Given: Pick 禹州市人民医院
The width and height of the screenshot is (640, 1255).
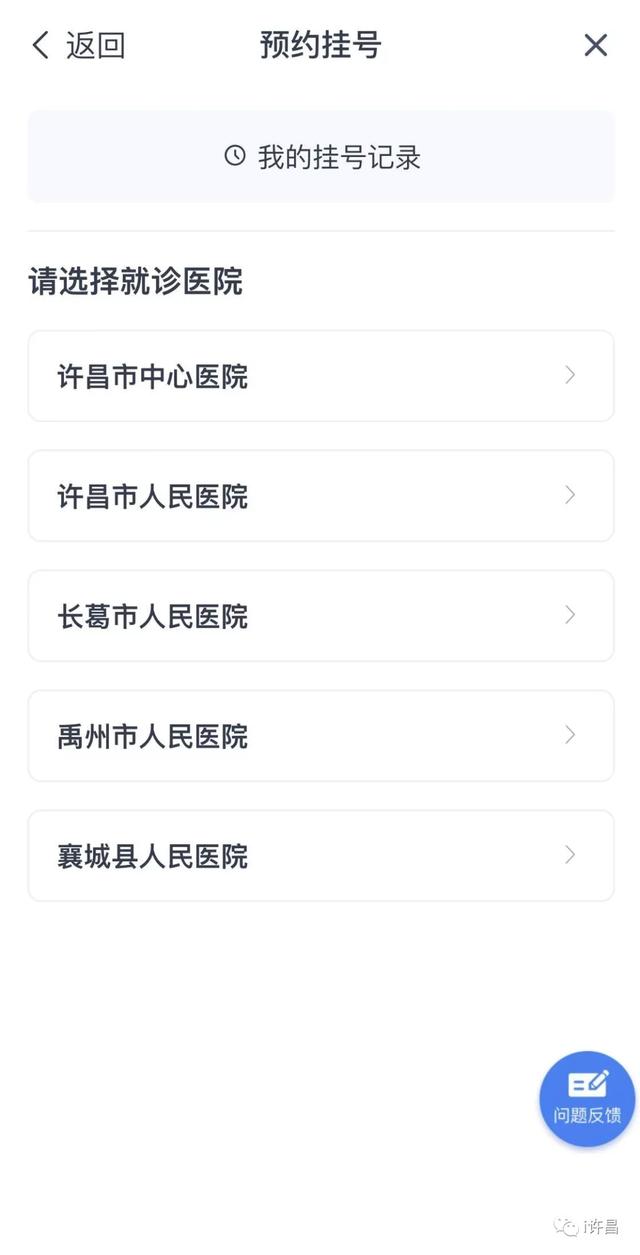Looking at the screenshot, I should click(321, 736).
